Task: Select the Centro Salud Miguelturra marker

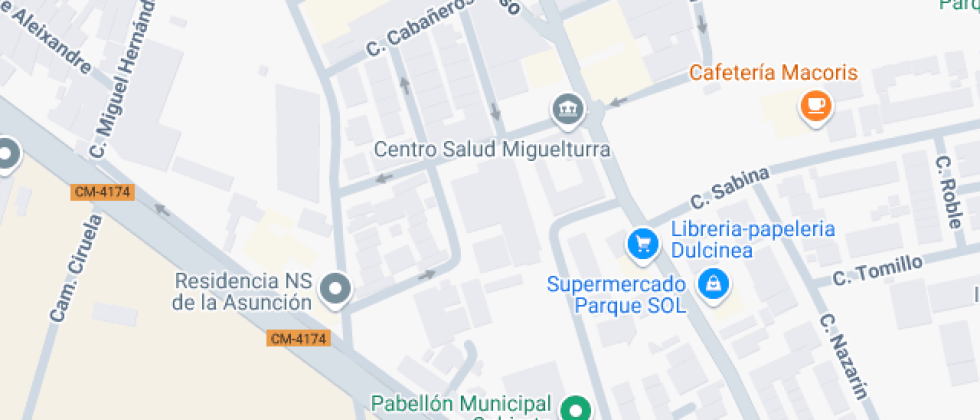Action: 568,109
